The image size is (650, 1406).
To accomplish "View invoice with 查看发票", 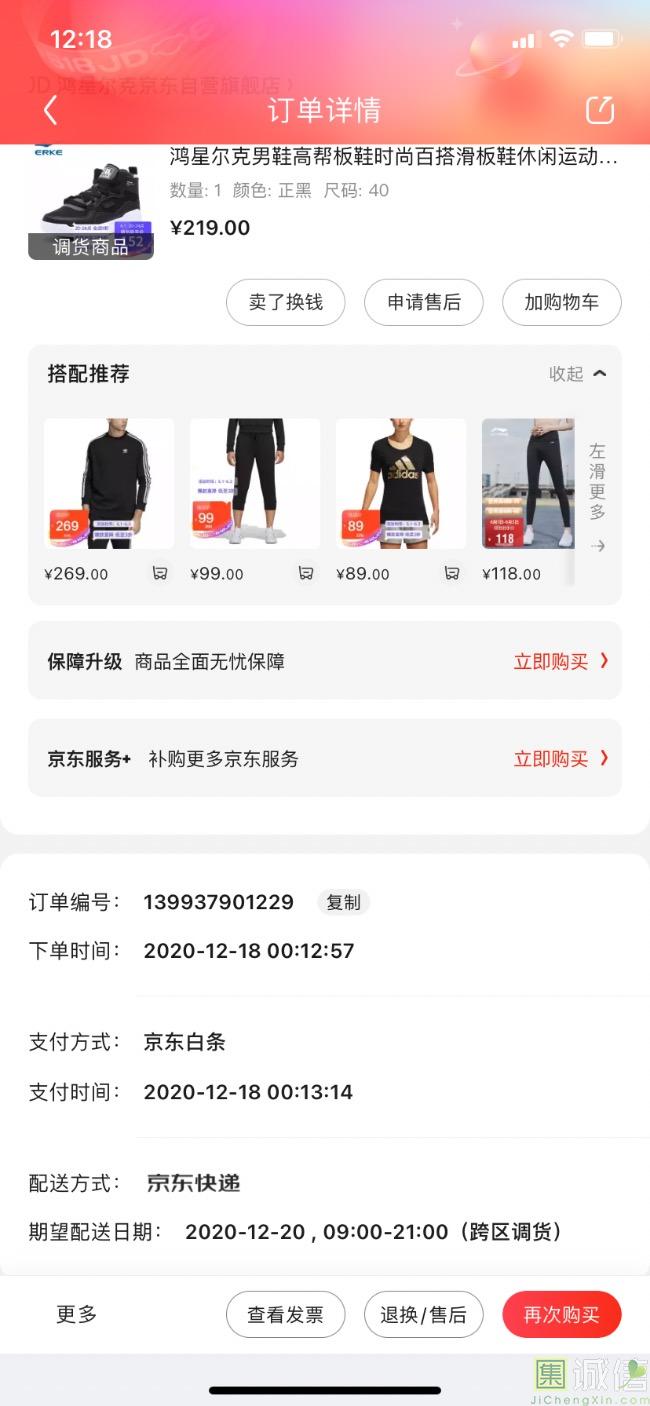I will coord(285,1314).
